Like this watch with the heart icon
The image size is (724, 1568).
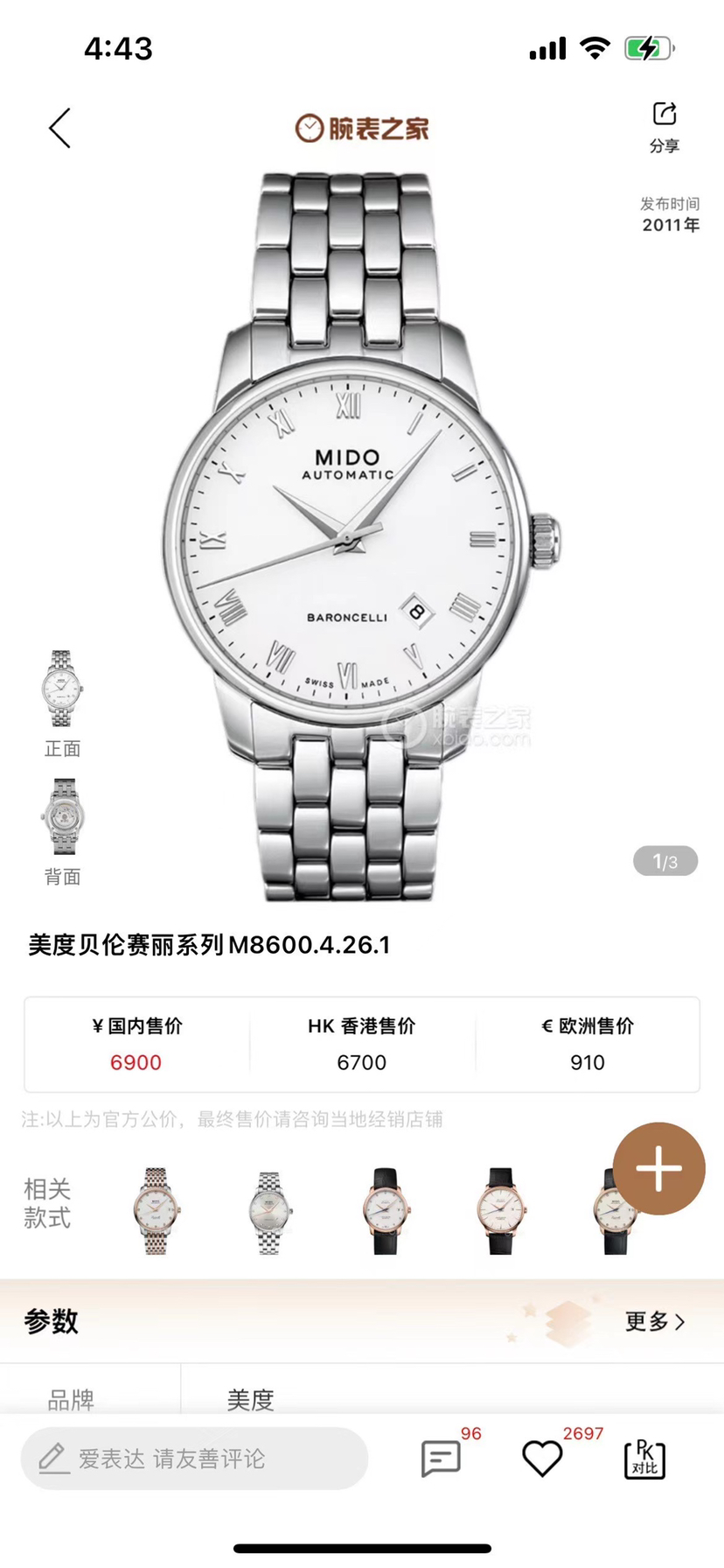[542, 1459]
